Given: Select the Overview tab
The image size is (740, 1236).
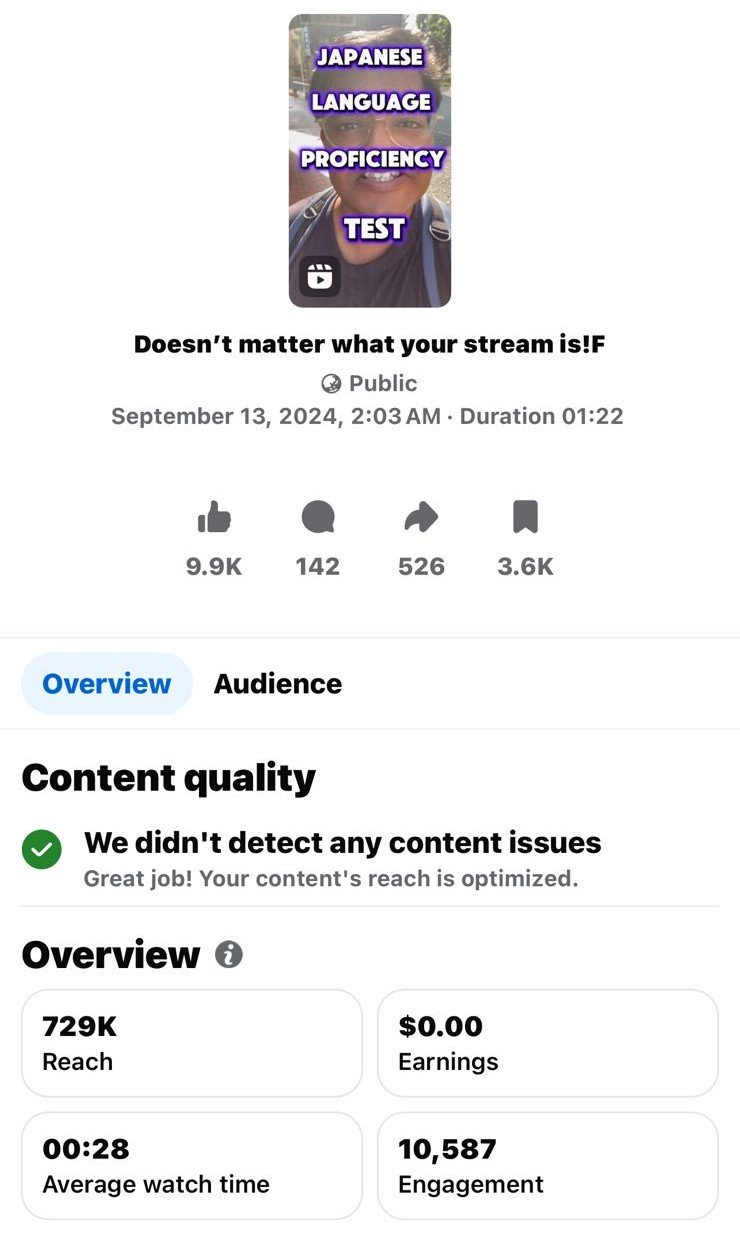Looking at the screenshot, I should click(x=107, y=684).
